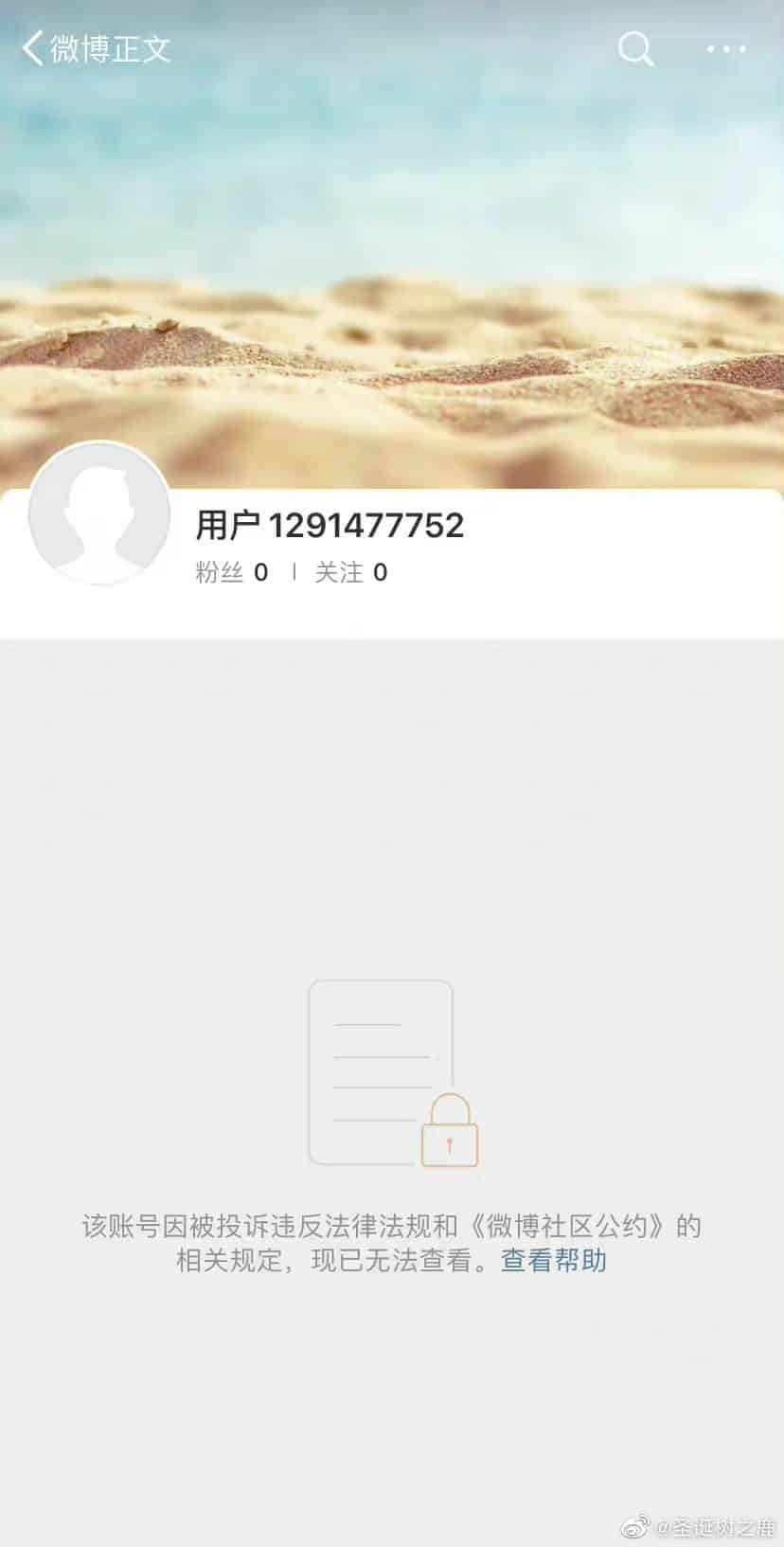
Task: Open the three-dot overflow menu
Action: click(x=726, y=49)
